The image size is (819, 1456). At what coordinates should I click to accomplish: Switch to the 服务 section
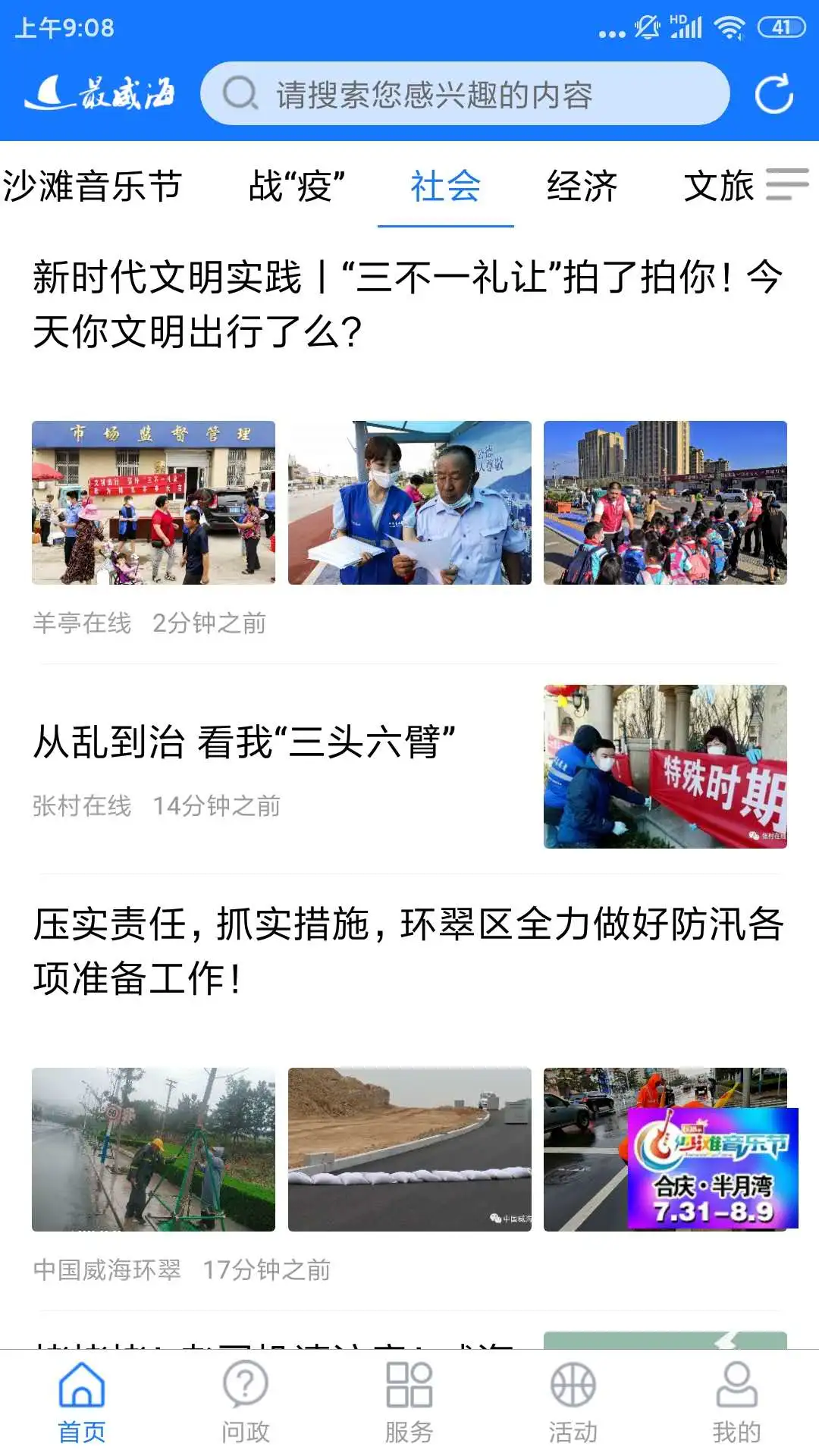(409, 1403)
